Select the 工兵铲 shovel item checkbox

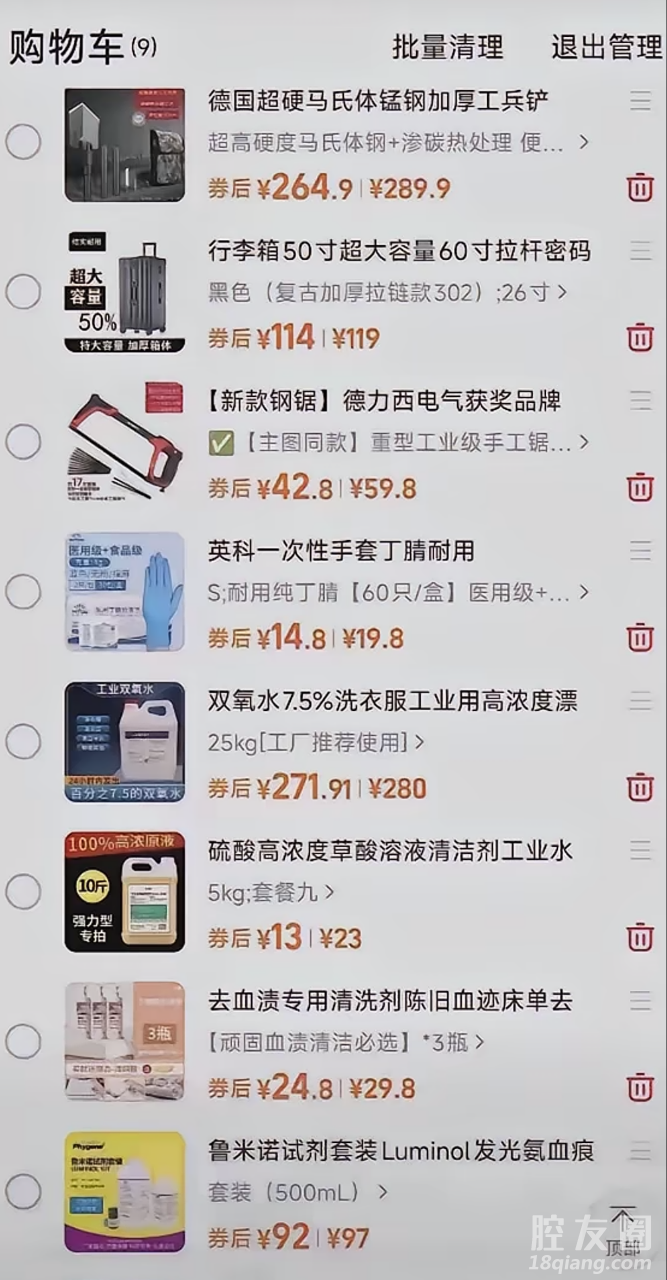pos(23,142)
